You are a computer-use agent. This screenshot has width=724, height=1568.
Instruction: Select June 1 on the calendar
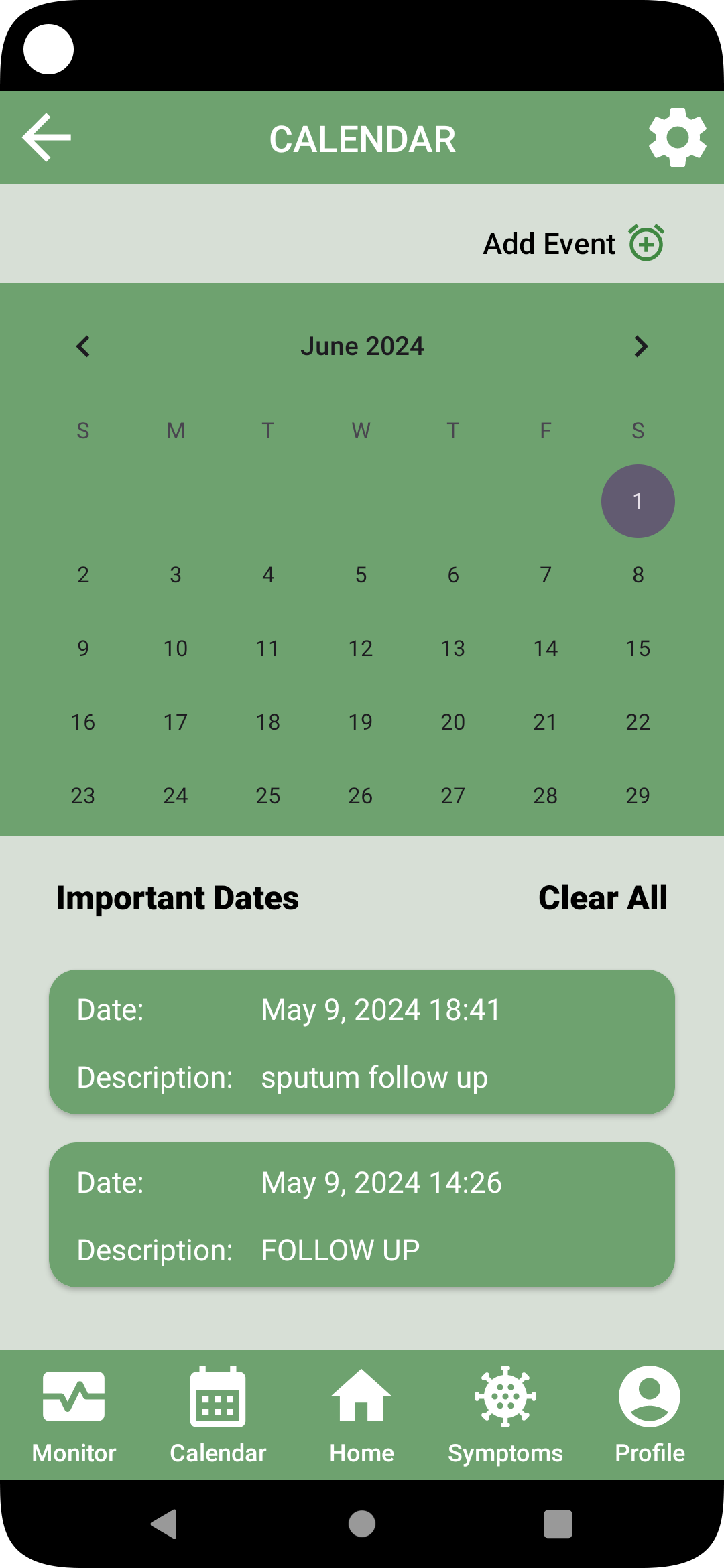[x=638, y=501]
